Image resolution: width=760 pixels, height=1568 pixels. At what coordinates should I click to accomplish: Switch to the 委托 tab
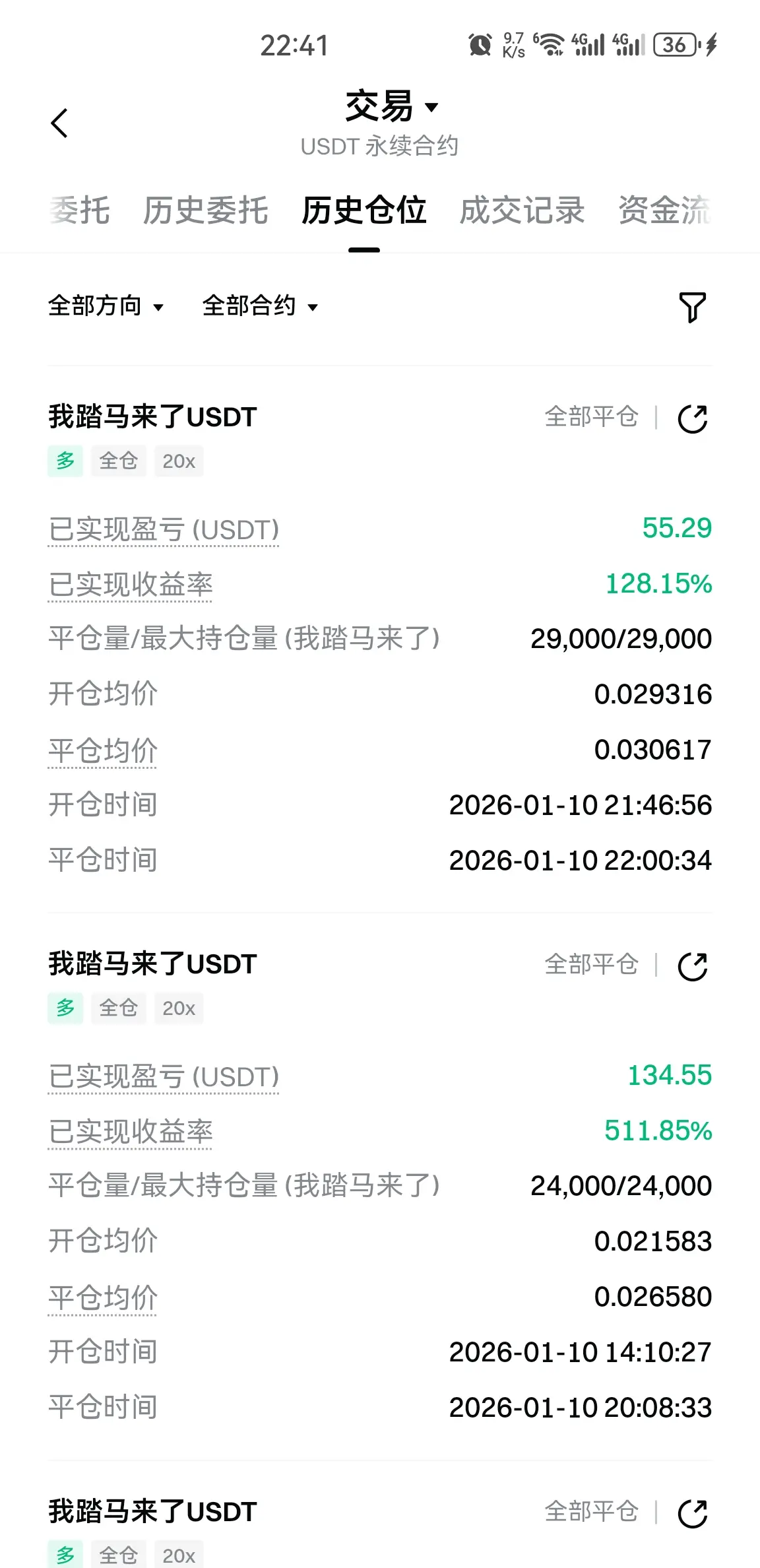coord(79,211)
